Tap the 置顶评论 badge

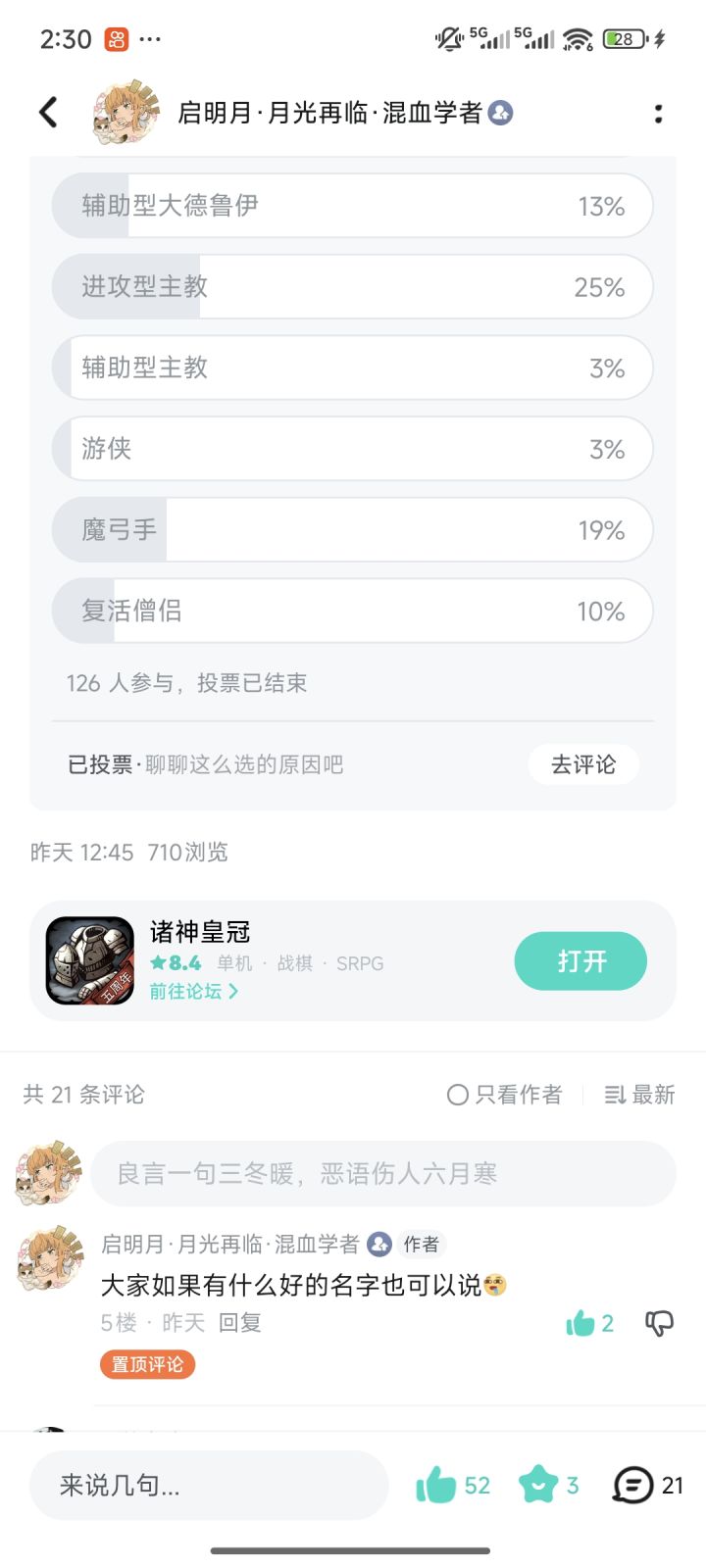coord(147,1364)
